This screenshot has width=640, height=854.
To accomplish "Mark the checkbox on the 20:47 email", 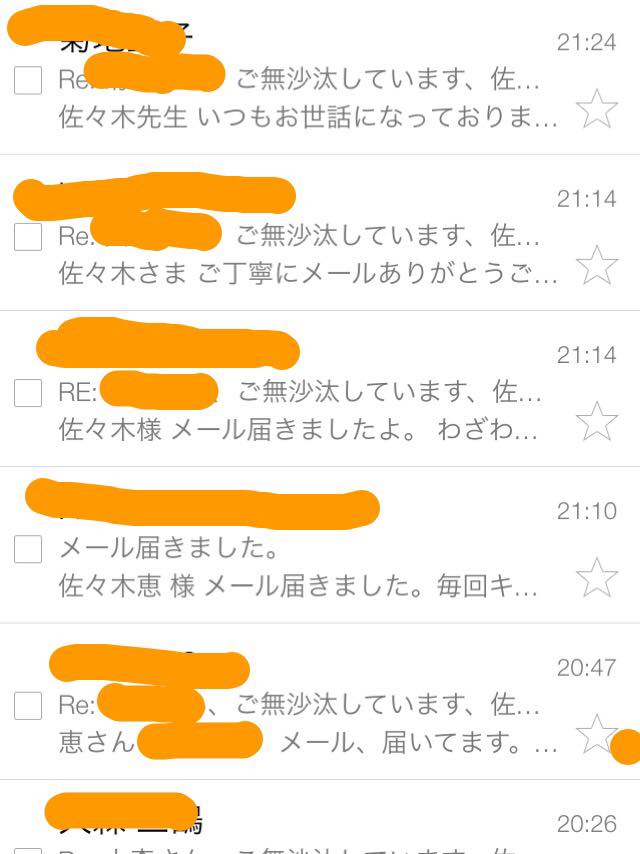I will pyautogui.click(x=28, y=706).
